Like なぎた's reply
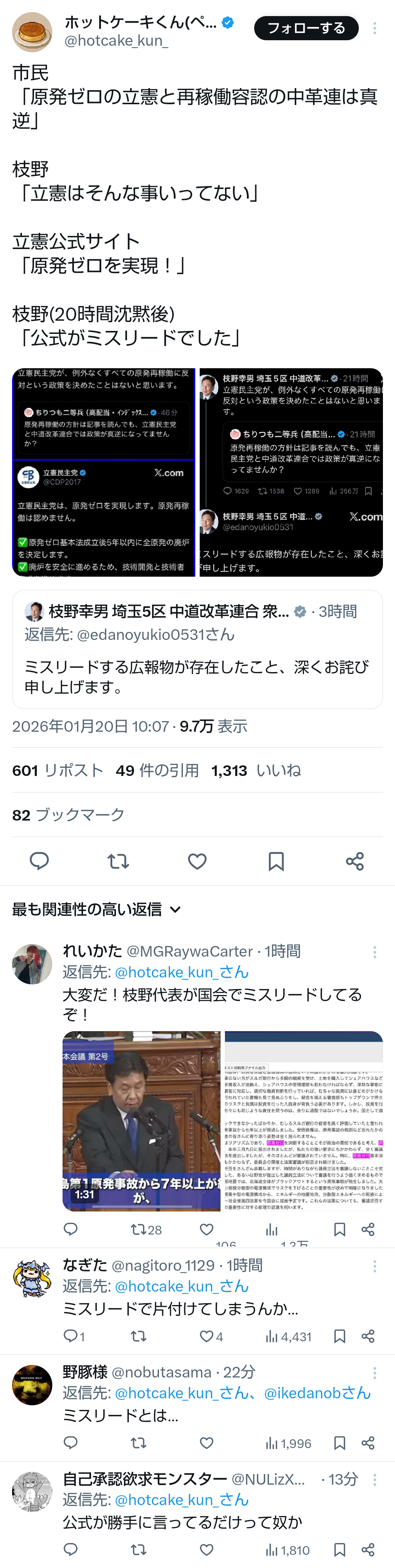Screen dimensions: 395x1568 pos(207,1337)
